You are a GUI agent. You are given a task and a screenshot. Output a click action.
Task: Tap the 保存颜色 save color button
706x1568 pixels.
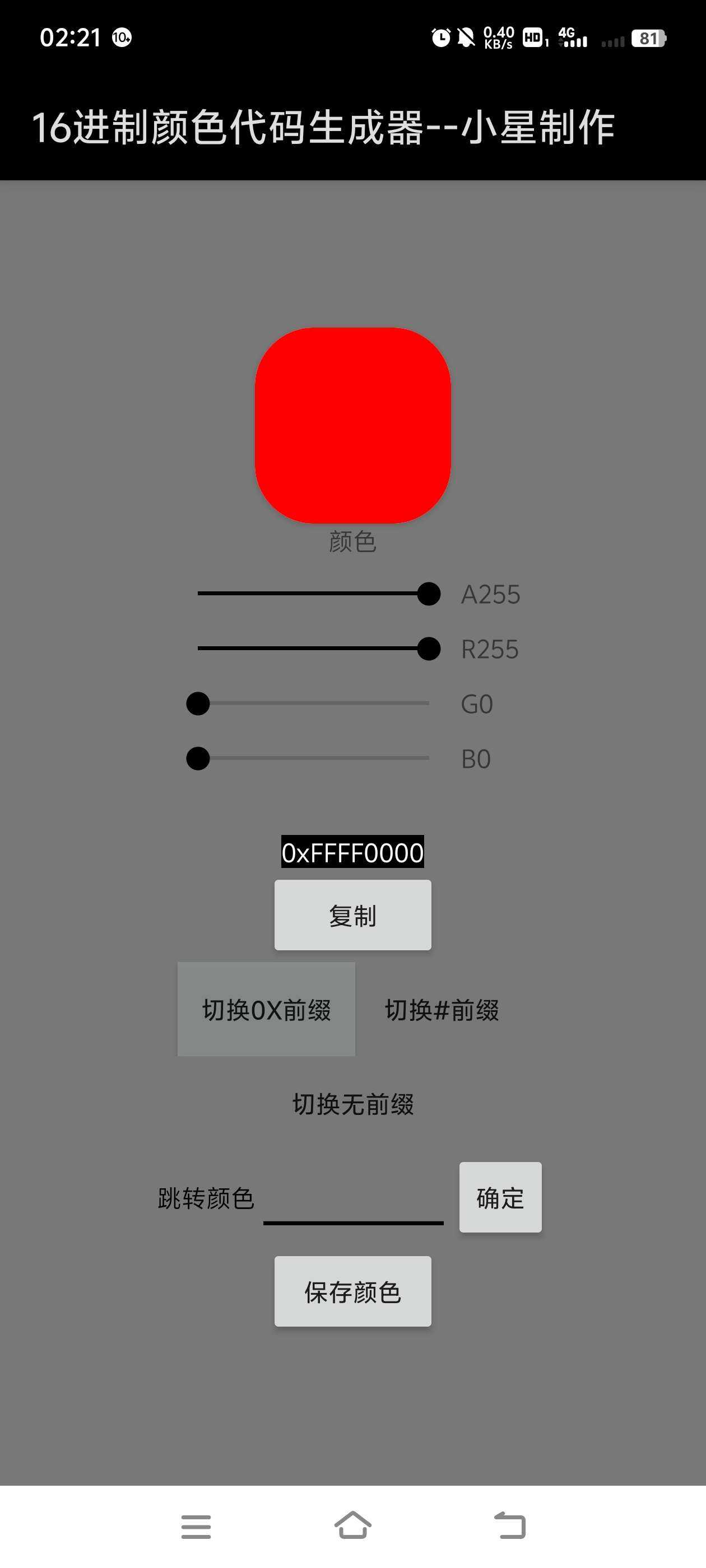point(352,1291)
